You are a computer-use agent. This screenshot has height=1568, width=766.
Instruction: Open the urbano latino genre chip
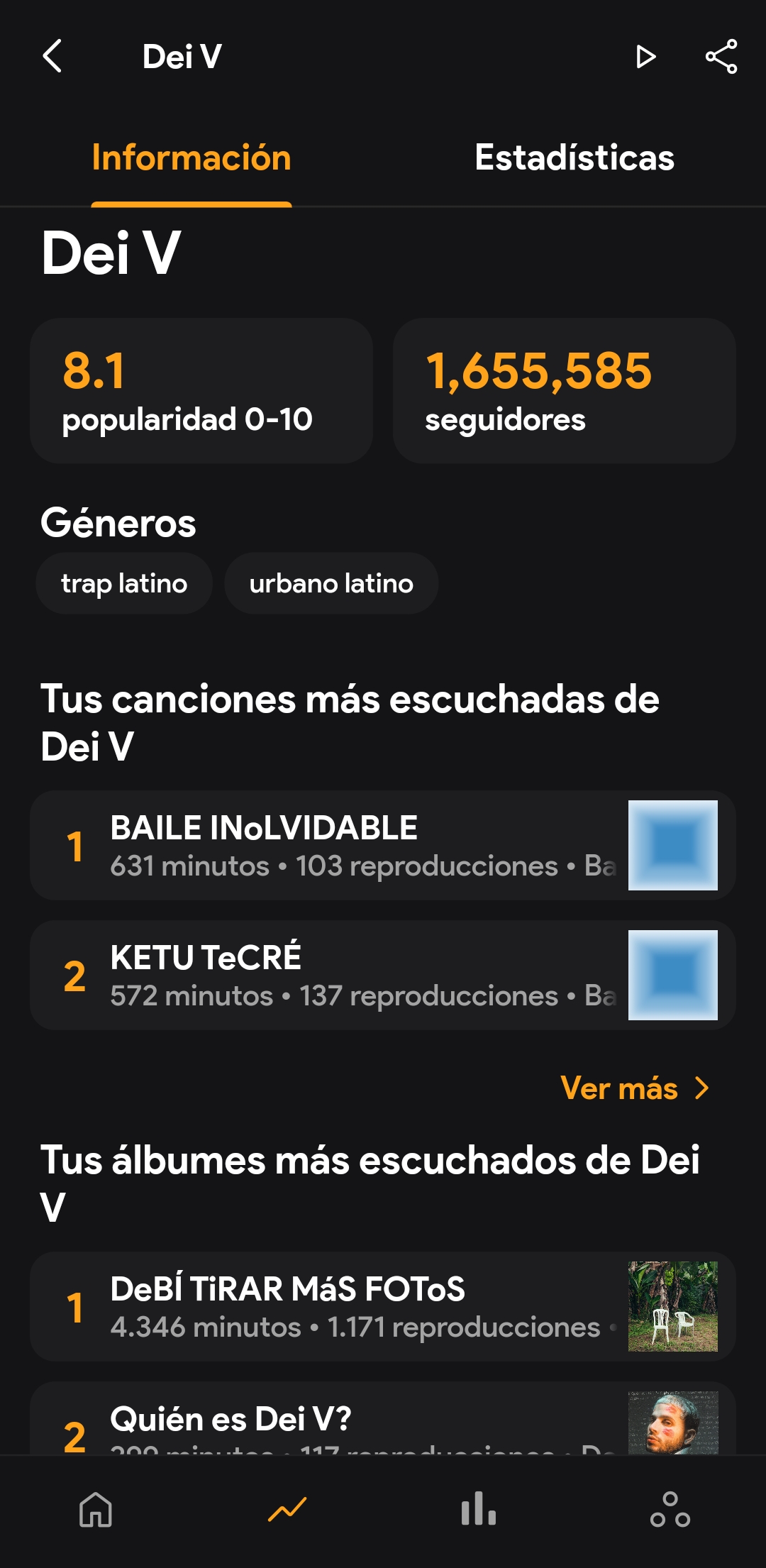point(331,583)
